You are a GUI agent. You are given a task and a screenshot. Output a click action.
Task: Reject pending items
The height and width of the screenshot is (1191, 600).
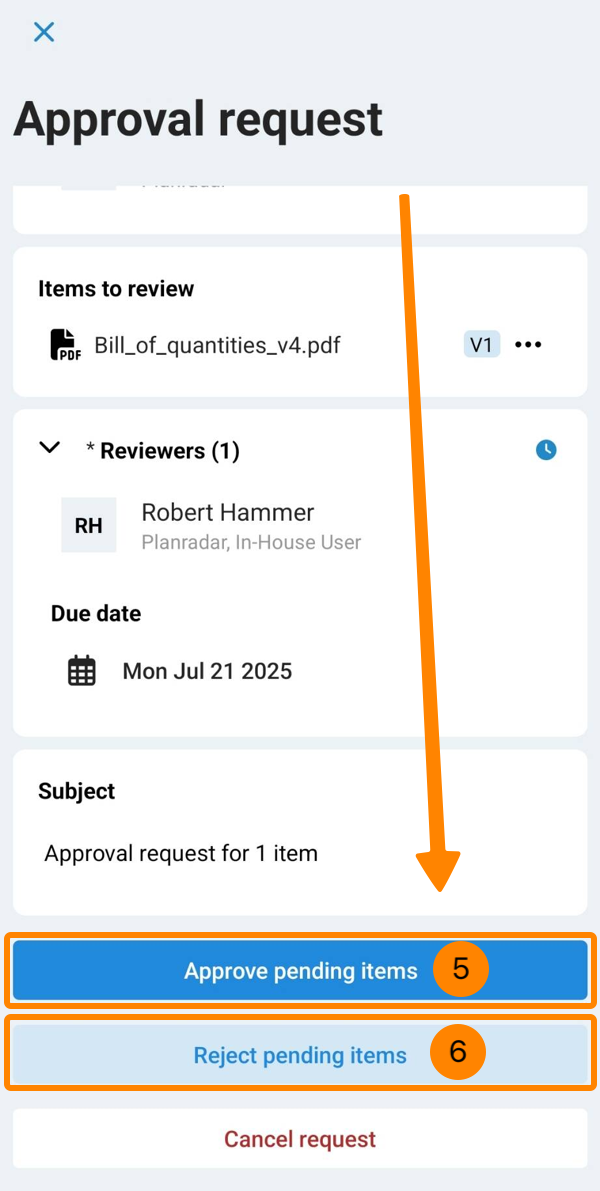point(300,1055)
